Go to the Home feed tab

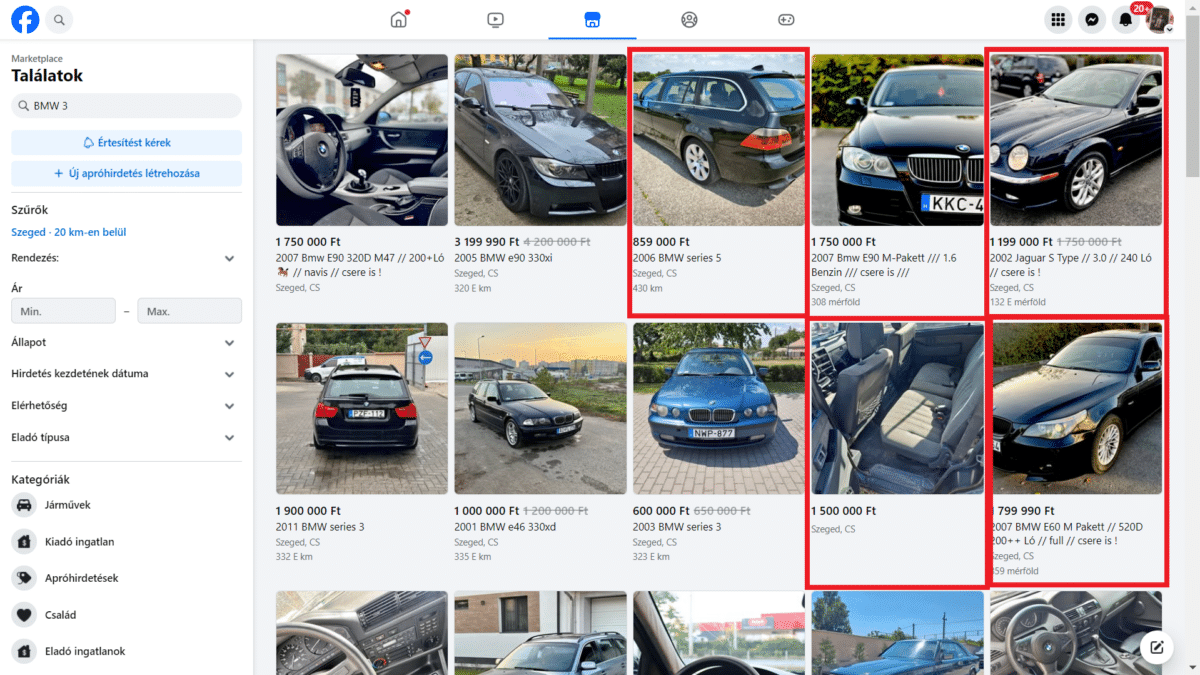(399, 19)
